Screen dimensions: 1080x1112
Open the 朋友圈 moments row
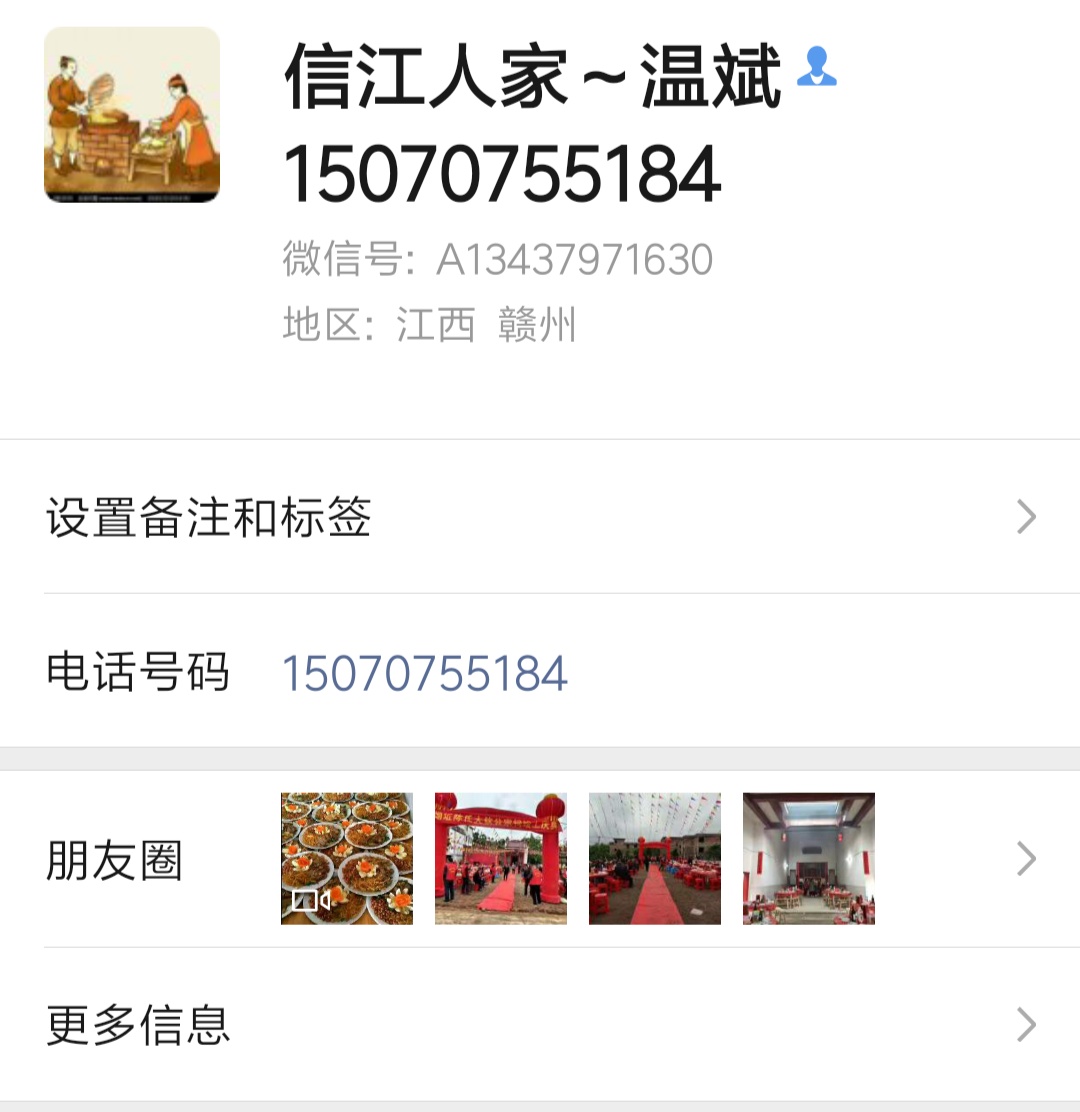click(x=540, y=859)
